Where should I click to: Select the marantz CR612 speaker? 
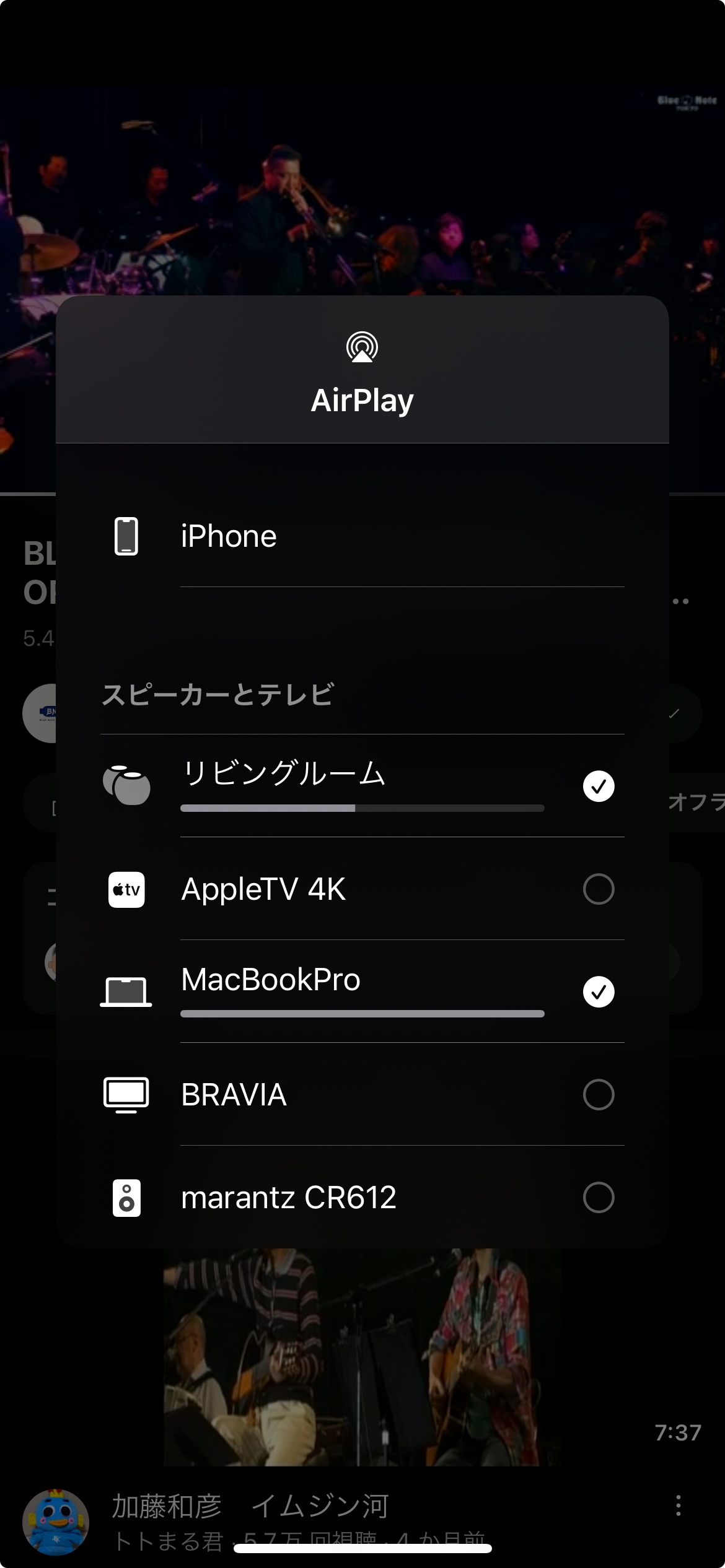(598, 1198)
